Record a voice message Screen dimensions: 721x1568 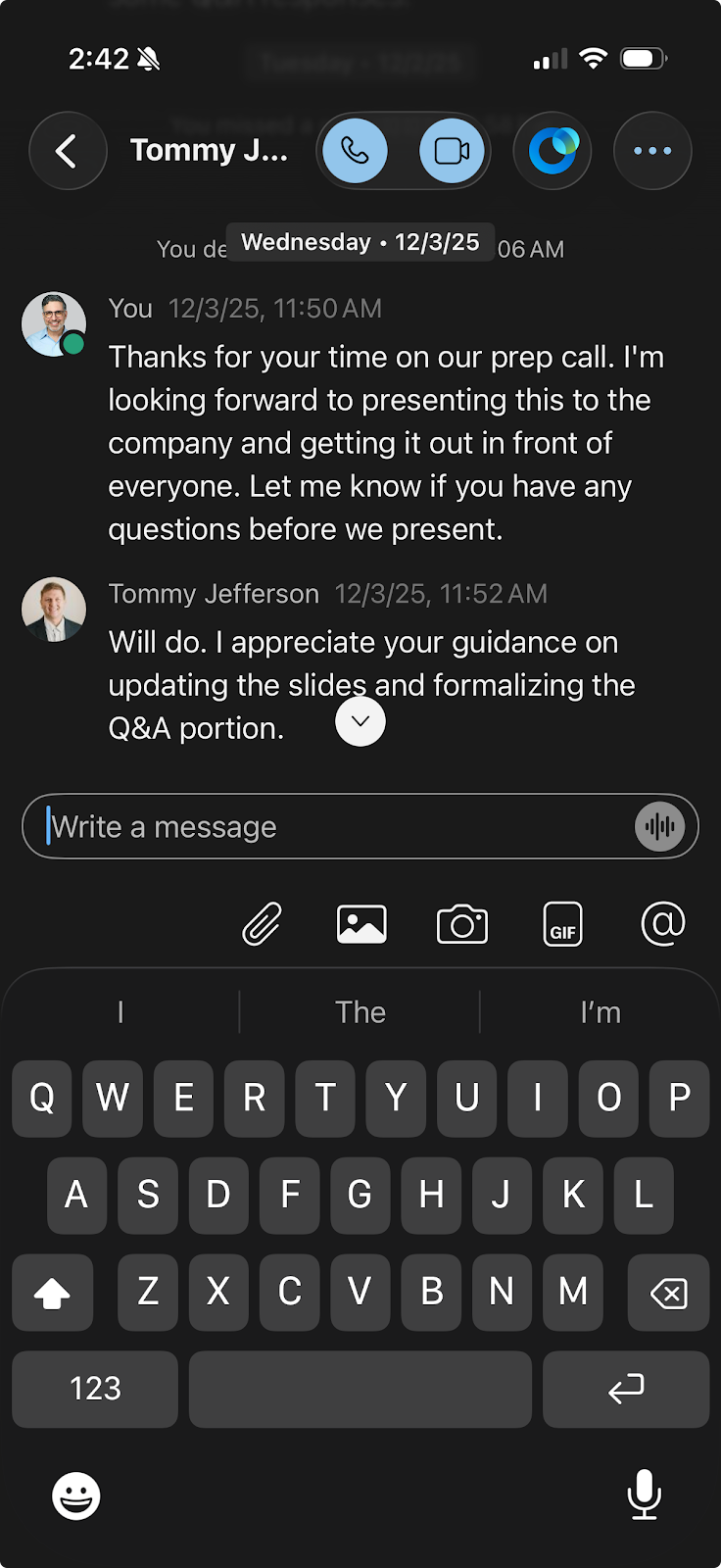pos(660,827)
